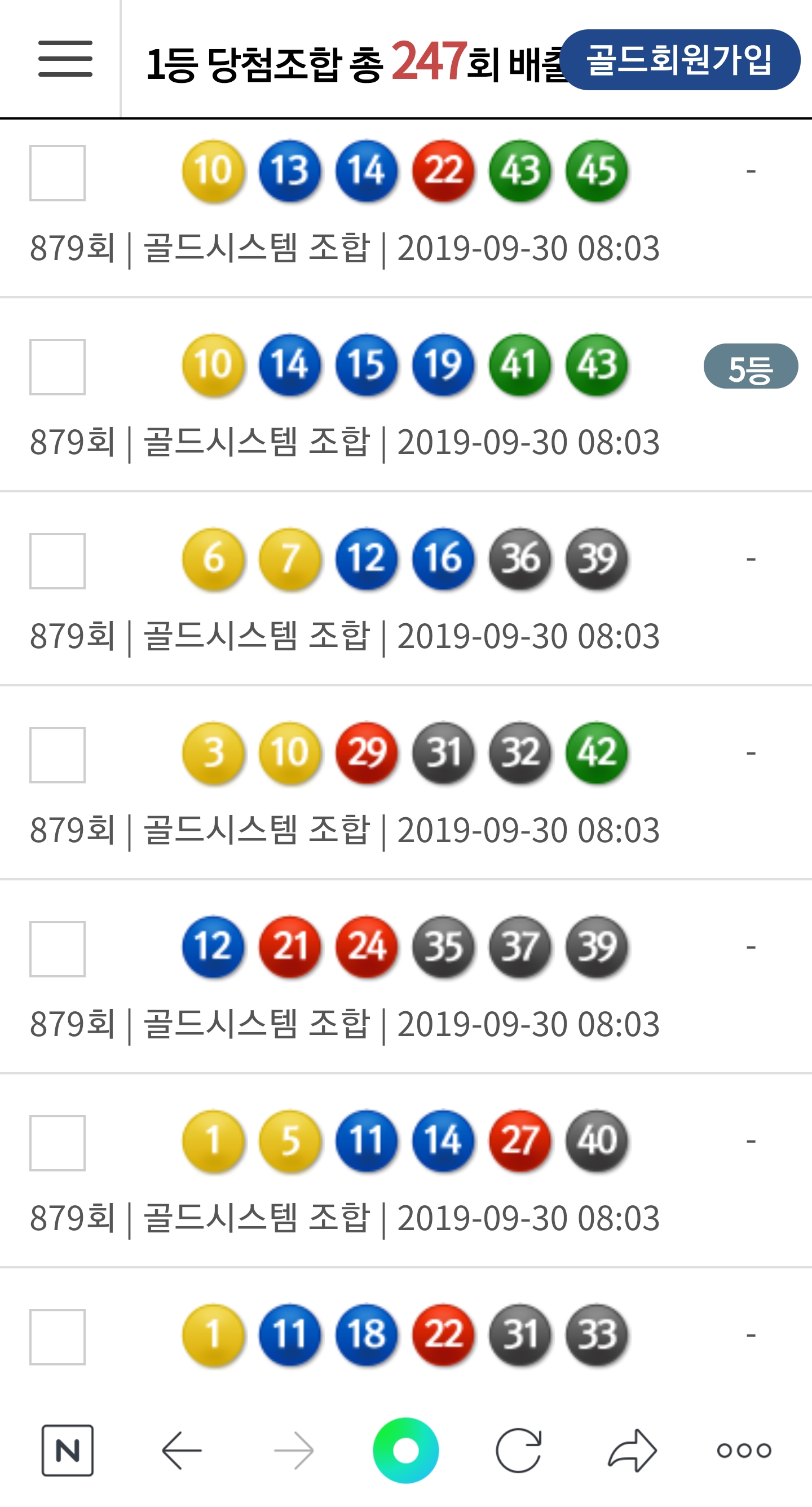Tick the checkbox for combination 6 7 12 16 36 39
Image resolution: width=812 pixels, height=1507 pixels.
click(x=58, y=561)
